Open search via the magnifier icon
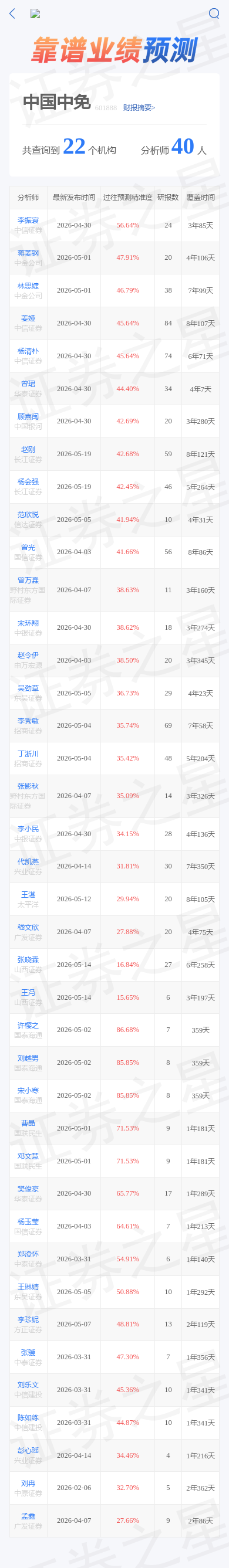The image size is (229, 1568). click(214, 13)
